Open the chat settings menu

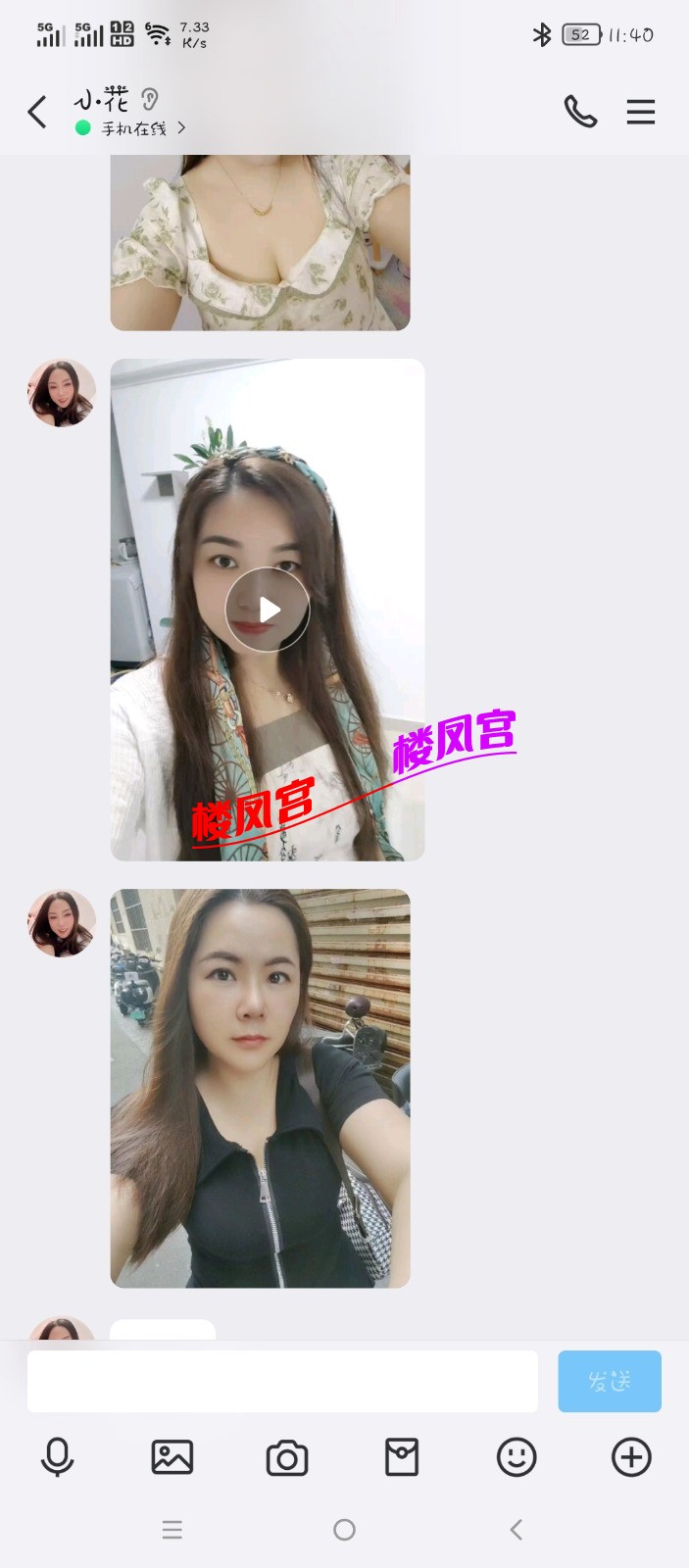click(x=640, y=112)
